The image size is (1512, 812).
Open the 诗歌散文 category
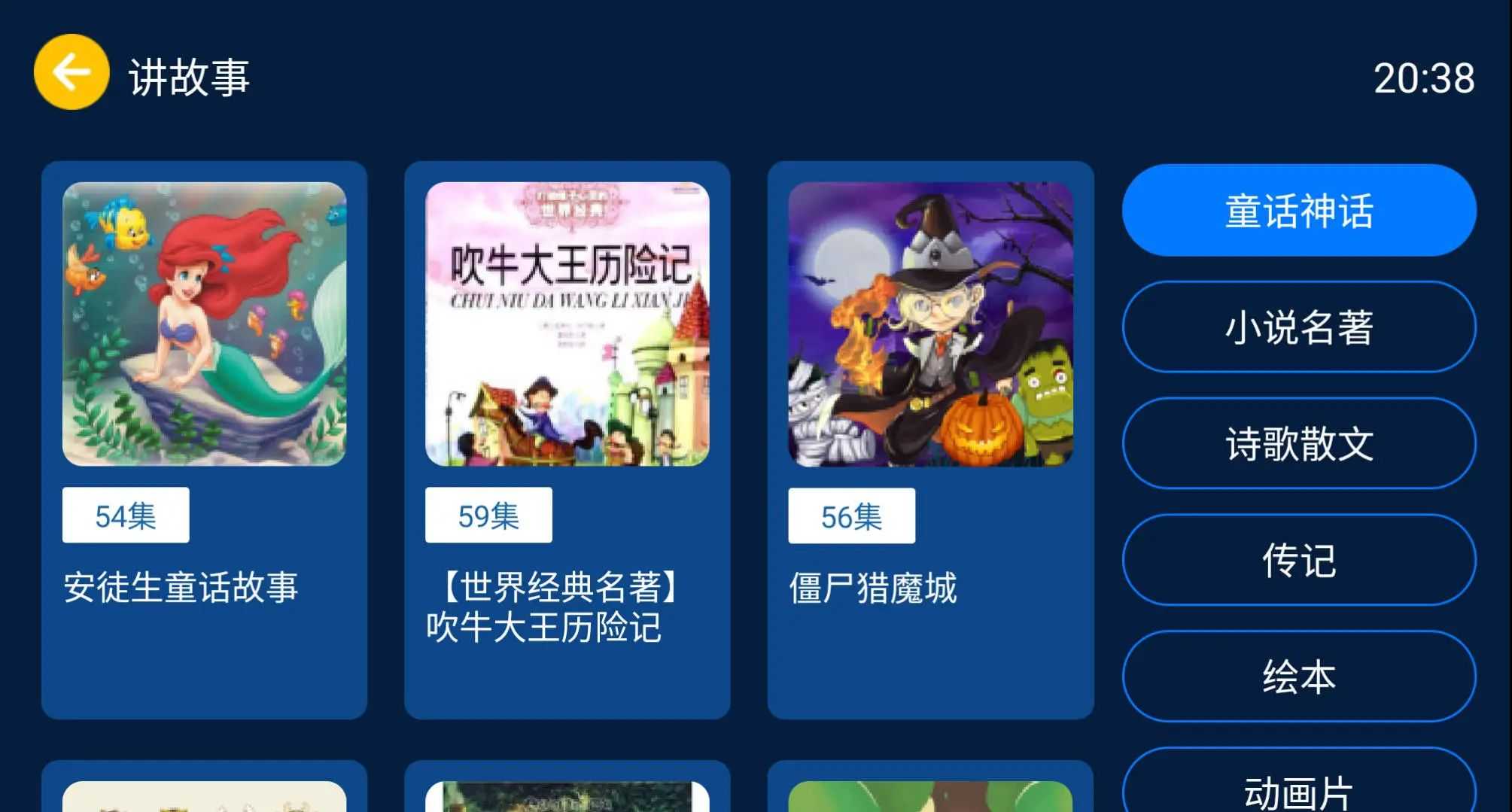[1298, 443]
